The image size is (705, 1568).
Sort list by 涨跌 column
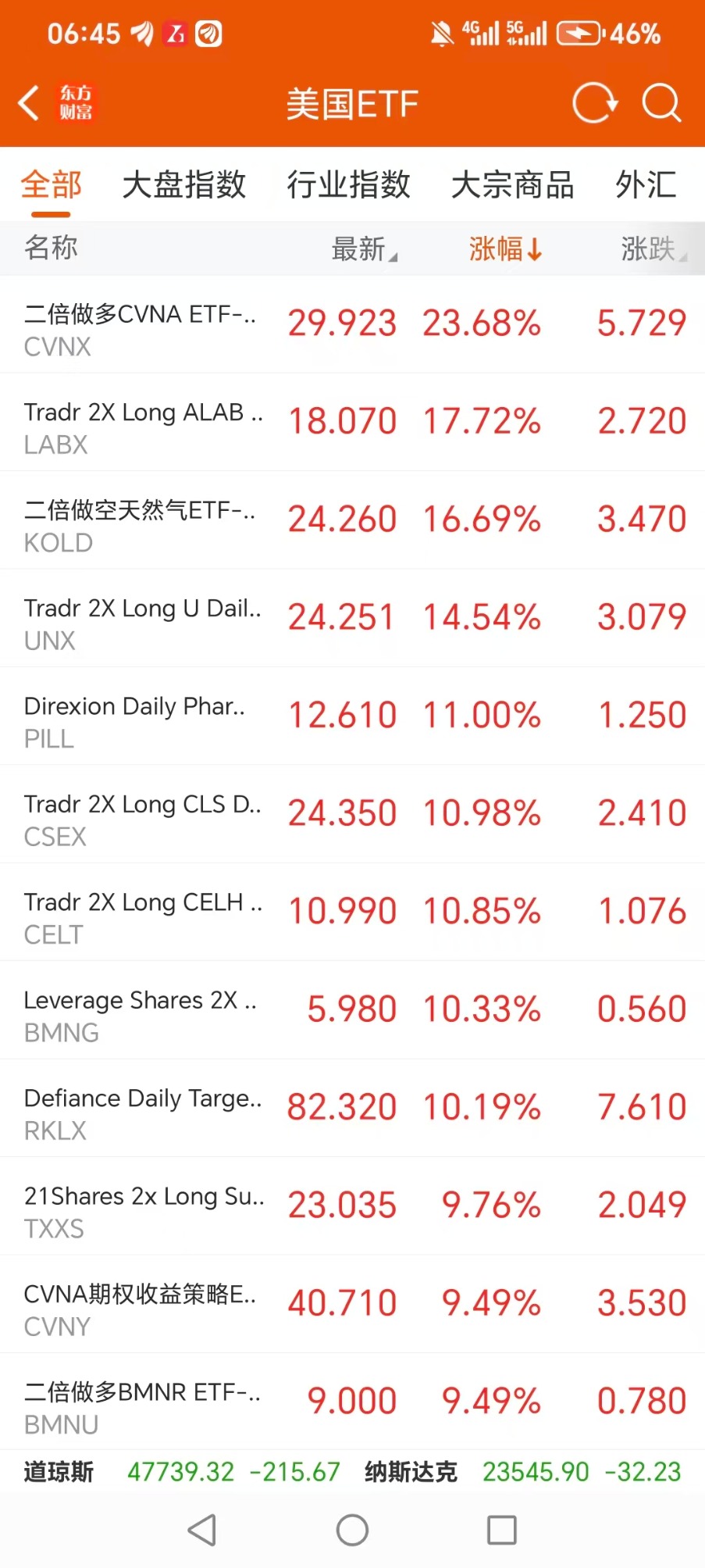click(x=653, y=249)
